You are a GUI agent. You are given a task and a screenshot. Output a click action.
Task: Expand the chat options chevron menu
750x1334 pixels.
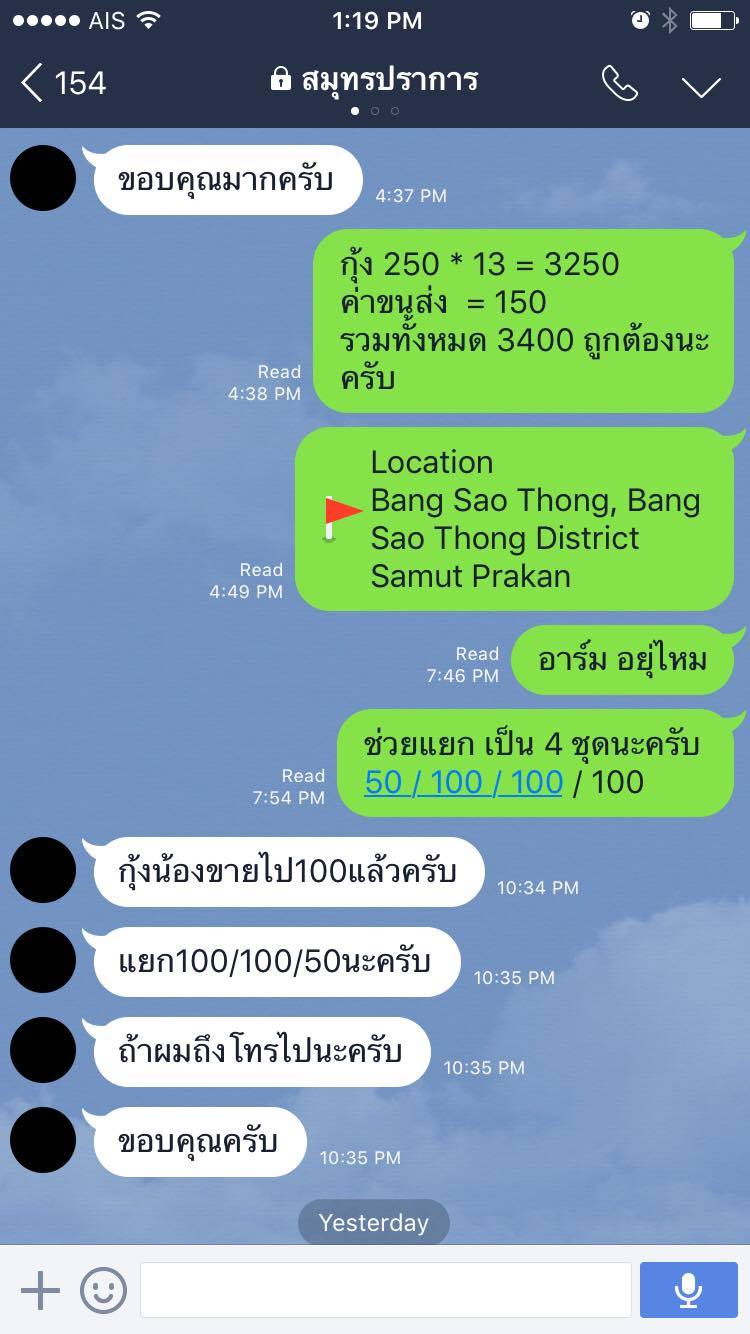(x=701, y=86)
